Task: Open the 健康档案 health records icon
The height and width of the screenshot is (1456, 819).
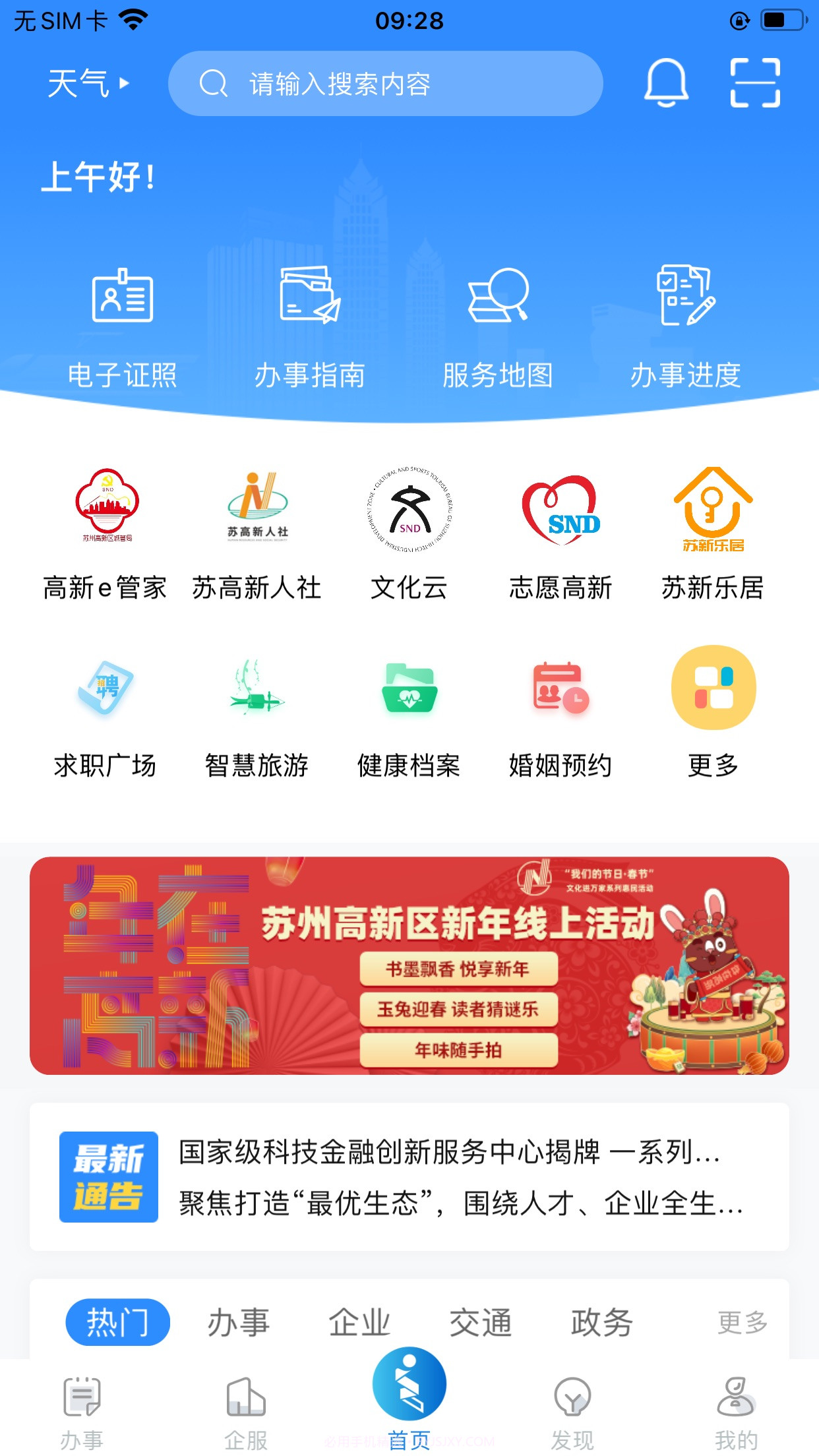Action: [x=409, y=719]
